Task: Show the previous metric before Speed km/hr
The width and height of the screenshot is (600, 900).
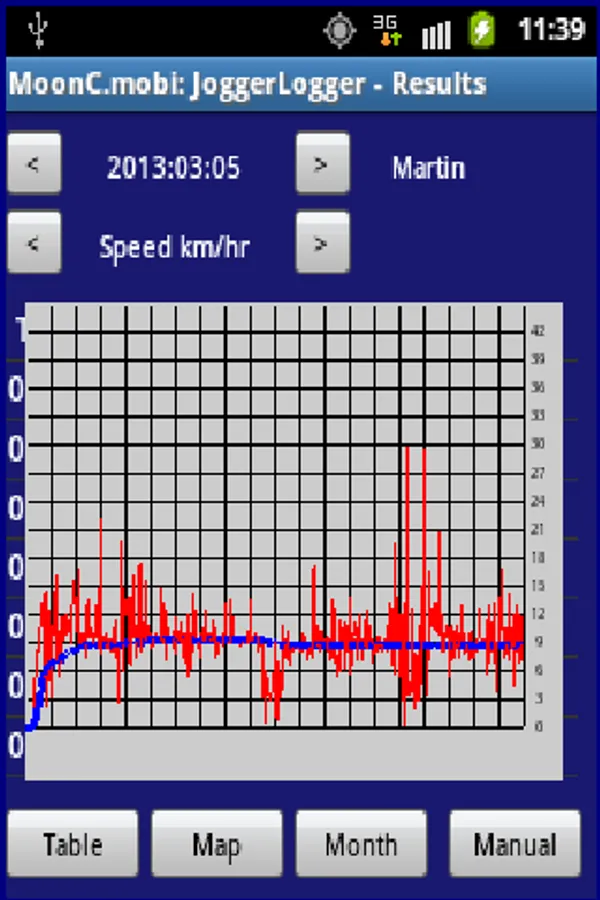Action: (x=34, y=243)
